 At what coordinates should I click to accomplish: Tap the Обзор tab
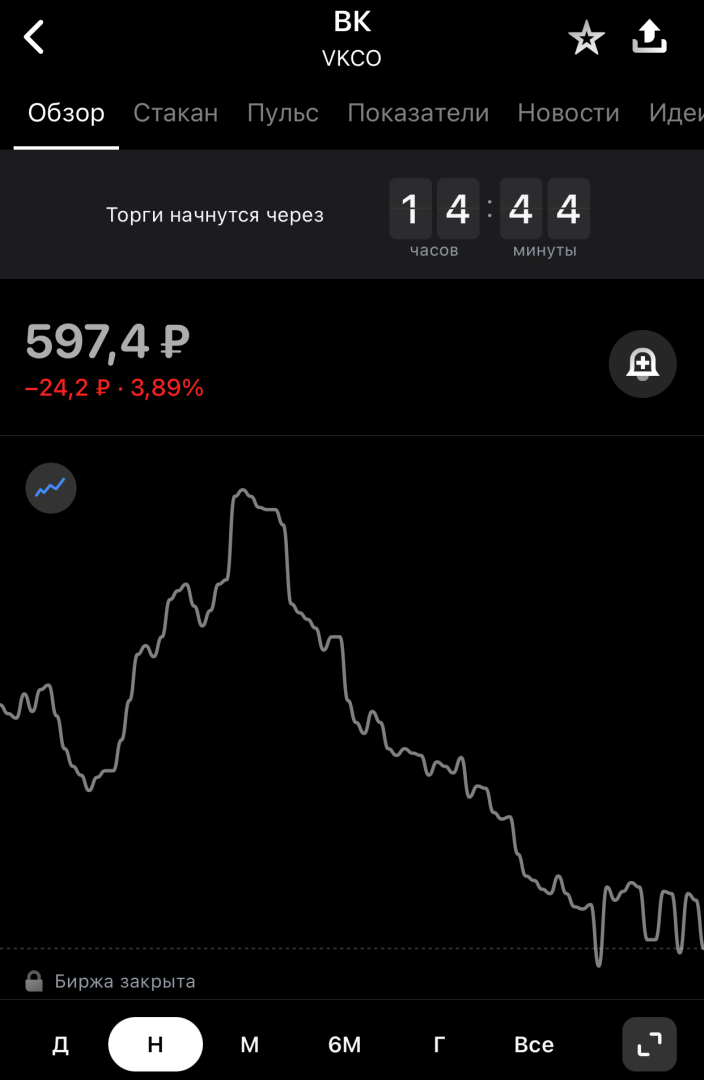pos(66,113)
